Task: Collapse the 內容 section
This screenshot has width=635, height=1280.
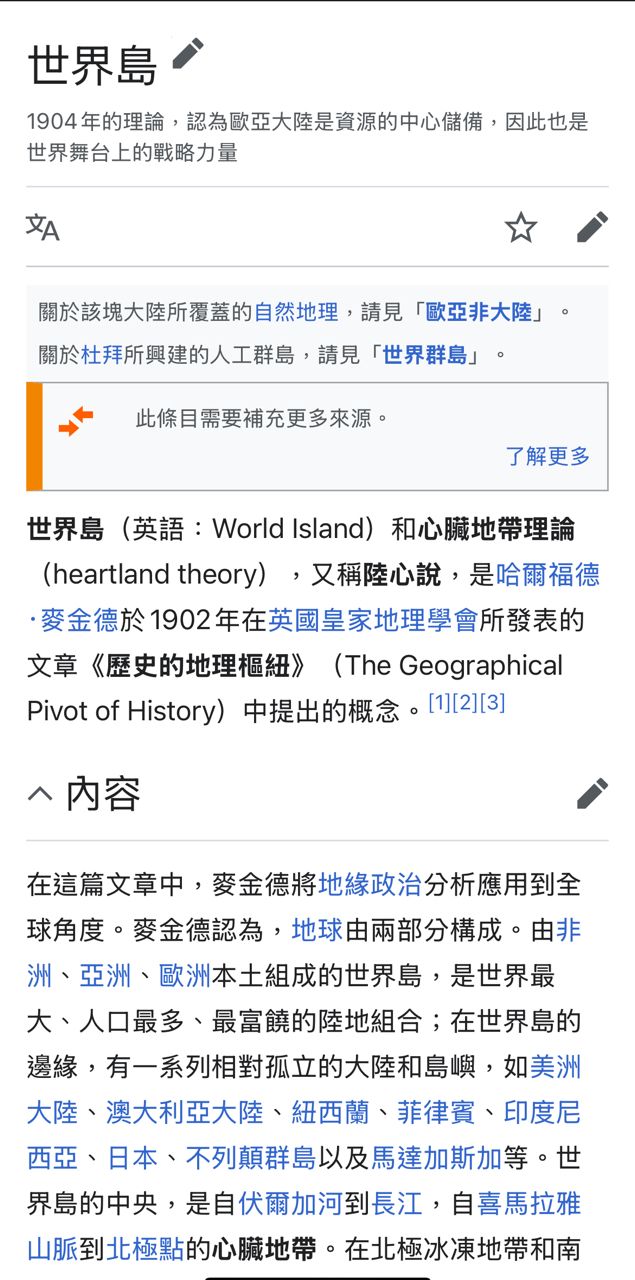Action: [40, 794]
